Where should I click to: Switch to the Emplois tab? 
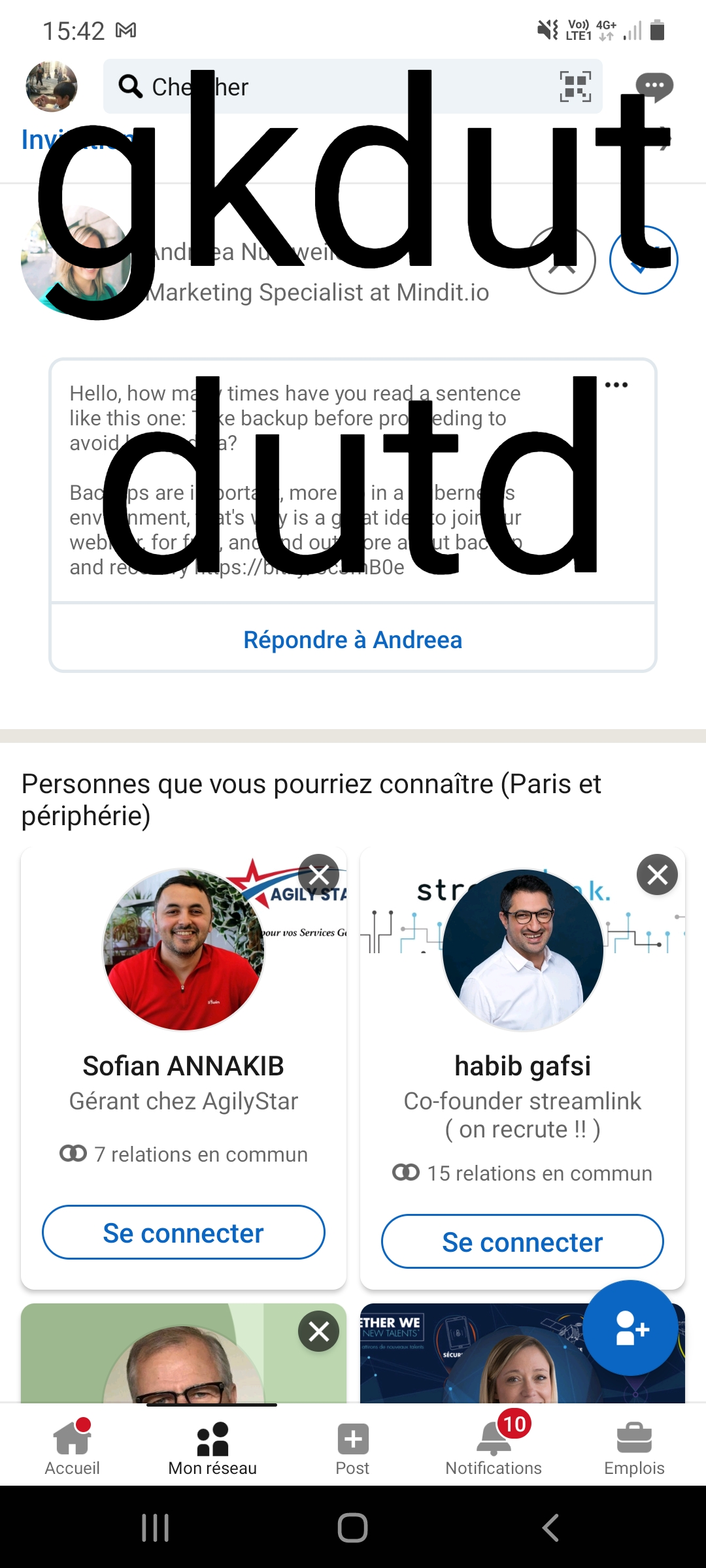634,1448
